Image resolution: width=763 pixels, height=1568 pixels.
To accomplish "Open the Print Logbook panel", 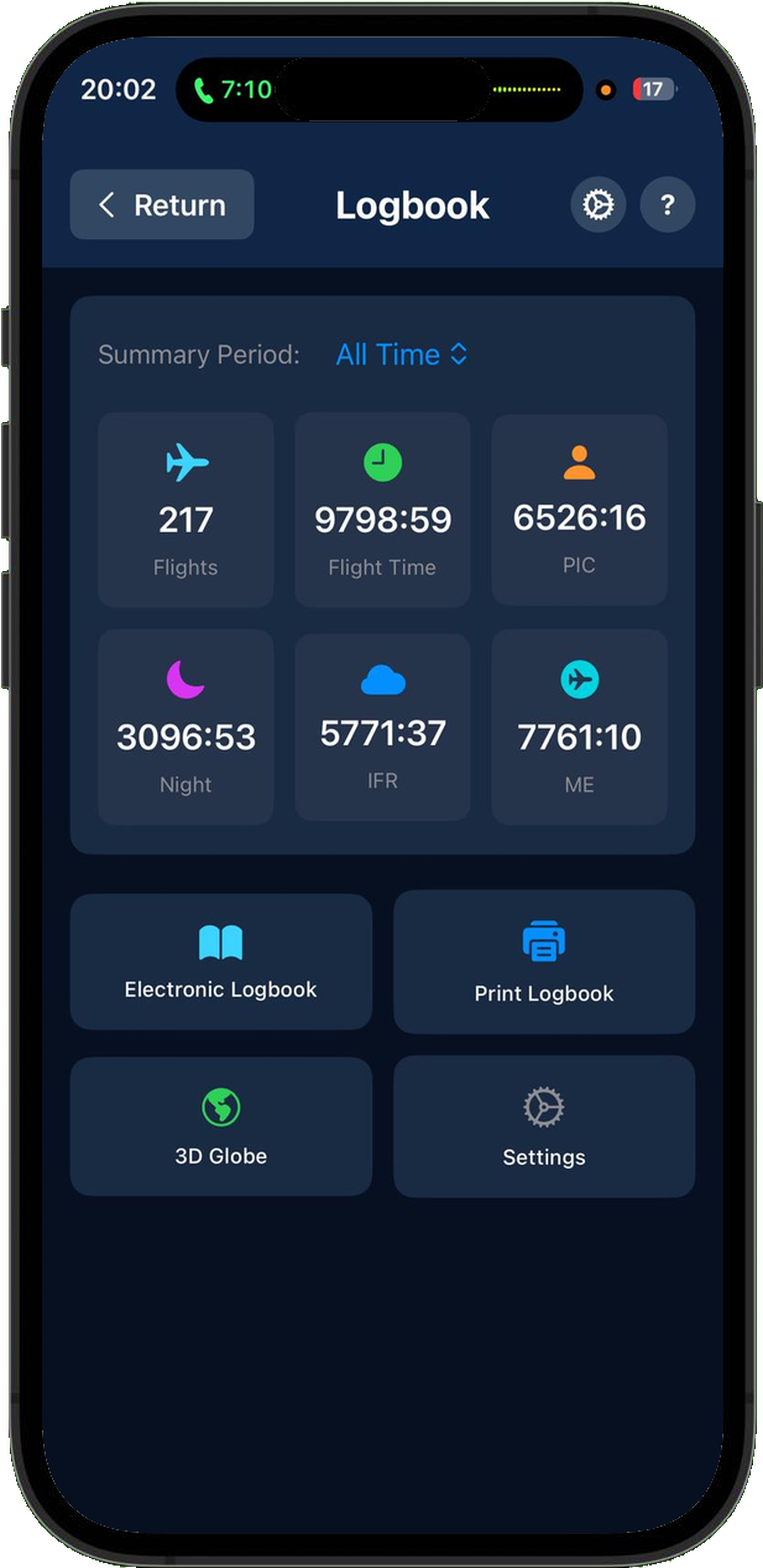I will (x=543, y=961).
